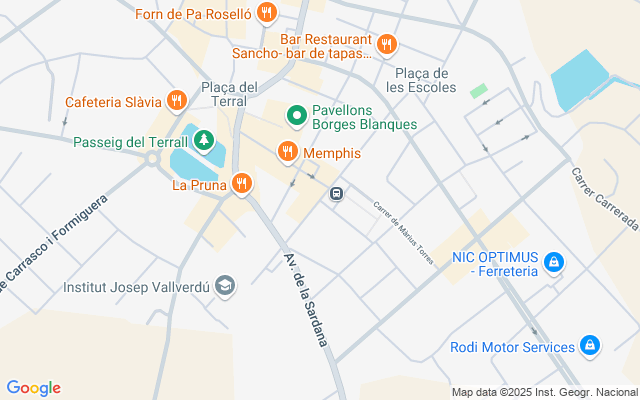Open Pavellons Borges Blanques place marker
Viewport: 640px width, 400px height.
(x=297, y=116)
